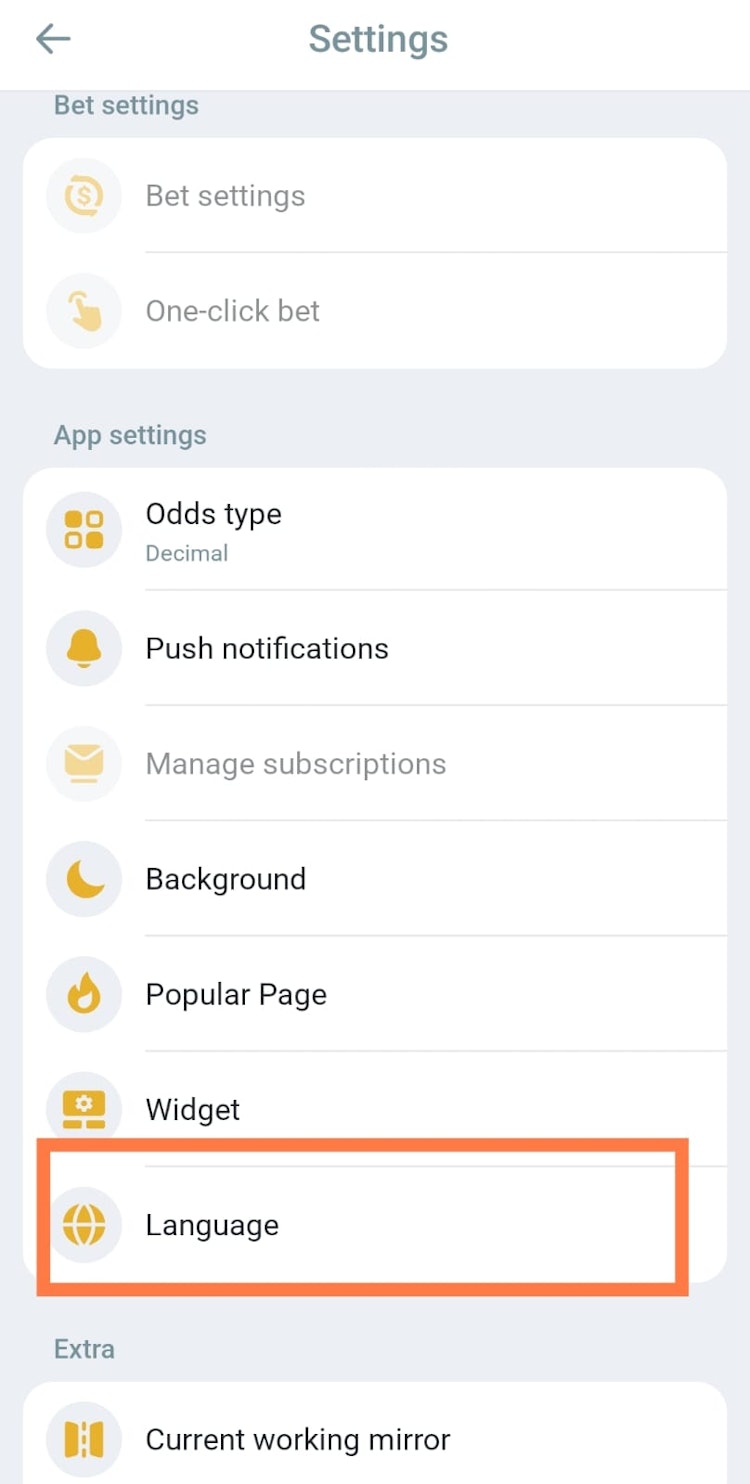750x1484 pixels.
Task: Go back from Settings
Action: point(53,40)
